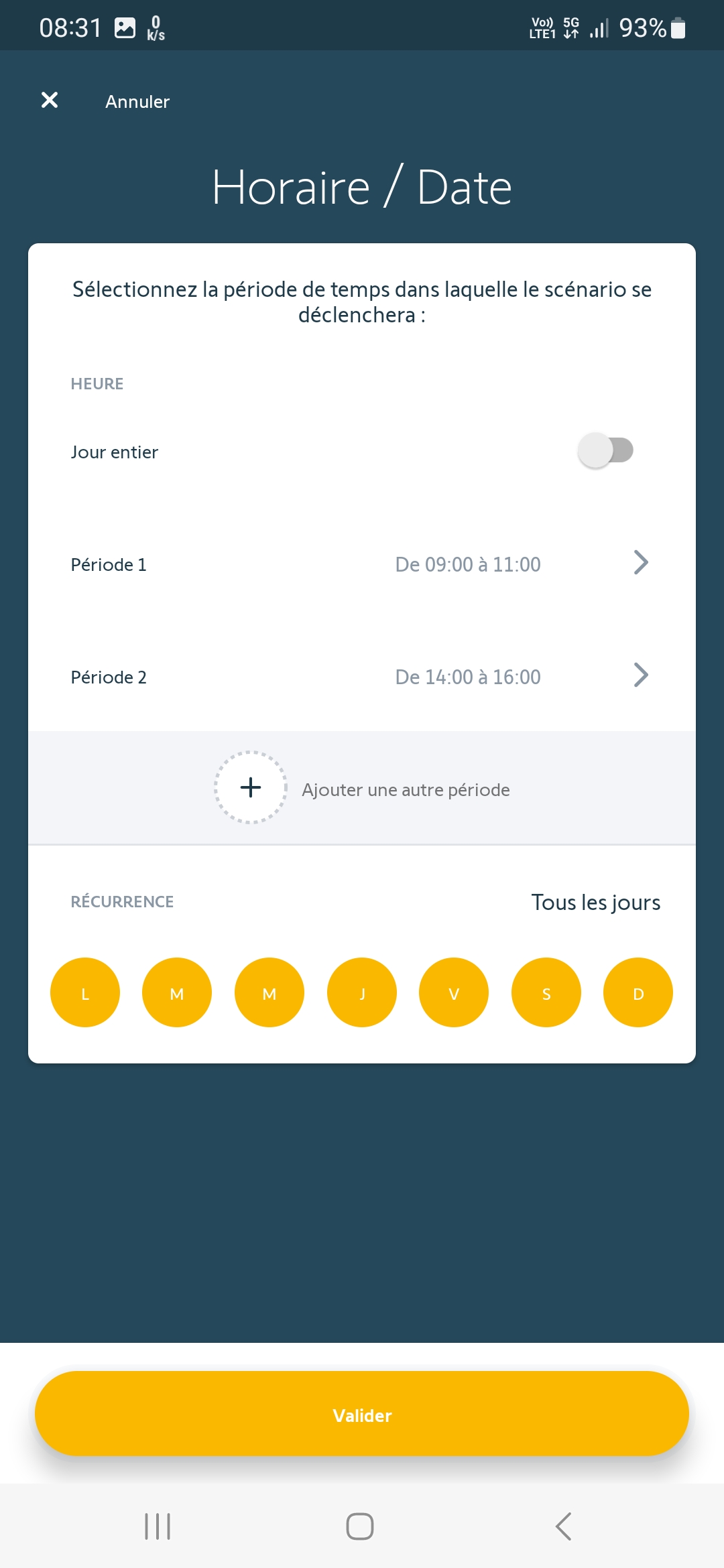Toggle the S day circle

(546, 992)
